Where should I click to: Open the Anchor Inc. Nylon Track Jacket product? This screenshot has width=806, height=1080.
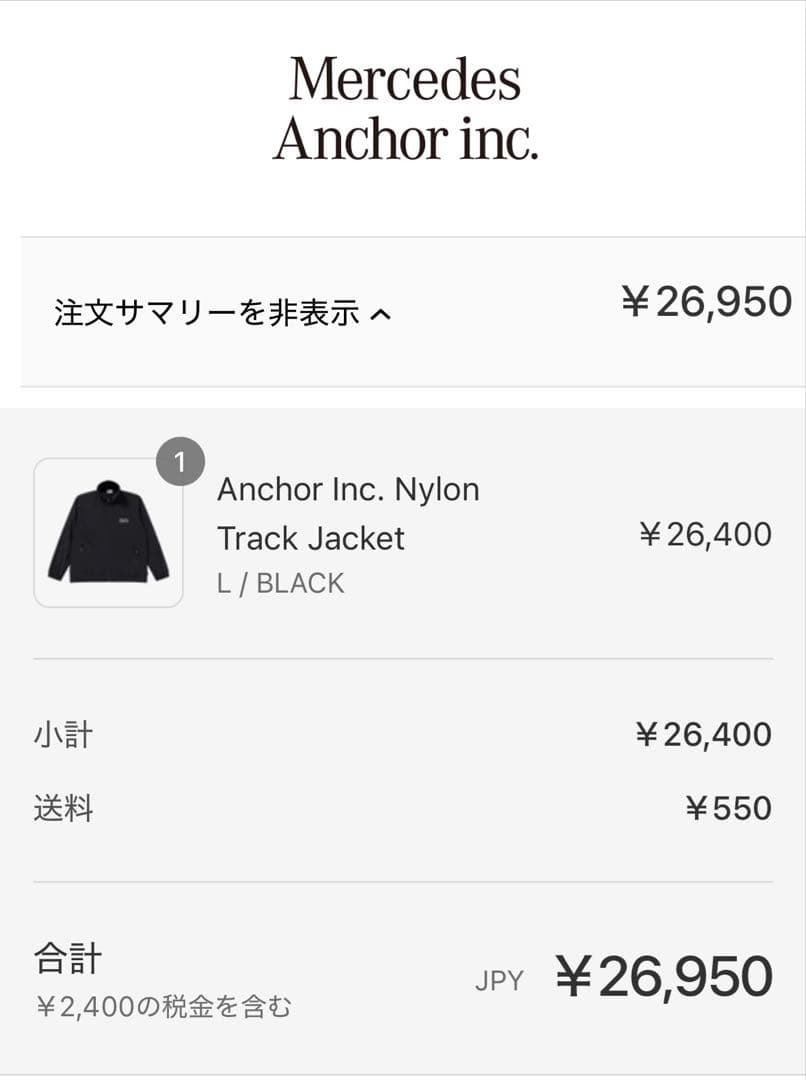coord(348,513)
